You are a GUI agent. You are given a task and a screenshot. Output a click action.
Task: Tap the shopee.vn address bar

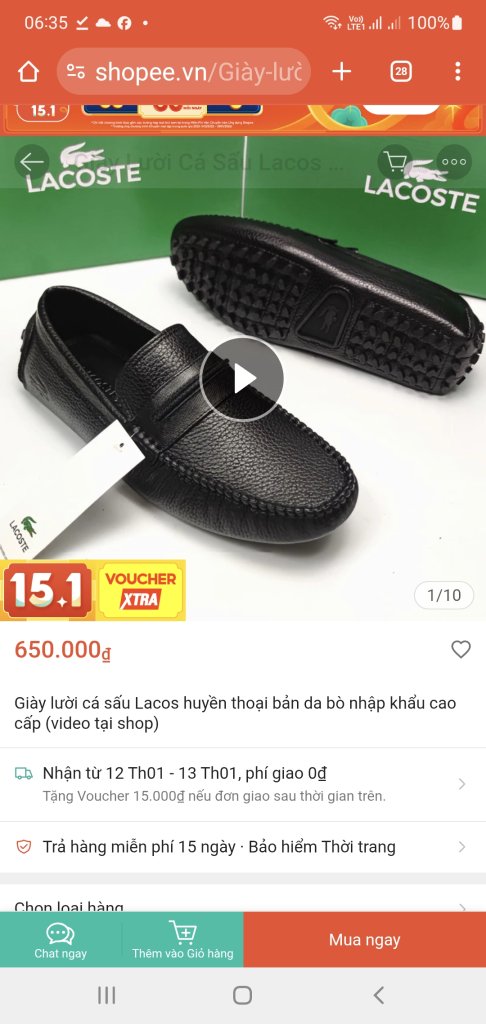pos(184,72)
